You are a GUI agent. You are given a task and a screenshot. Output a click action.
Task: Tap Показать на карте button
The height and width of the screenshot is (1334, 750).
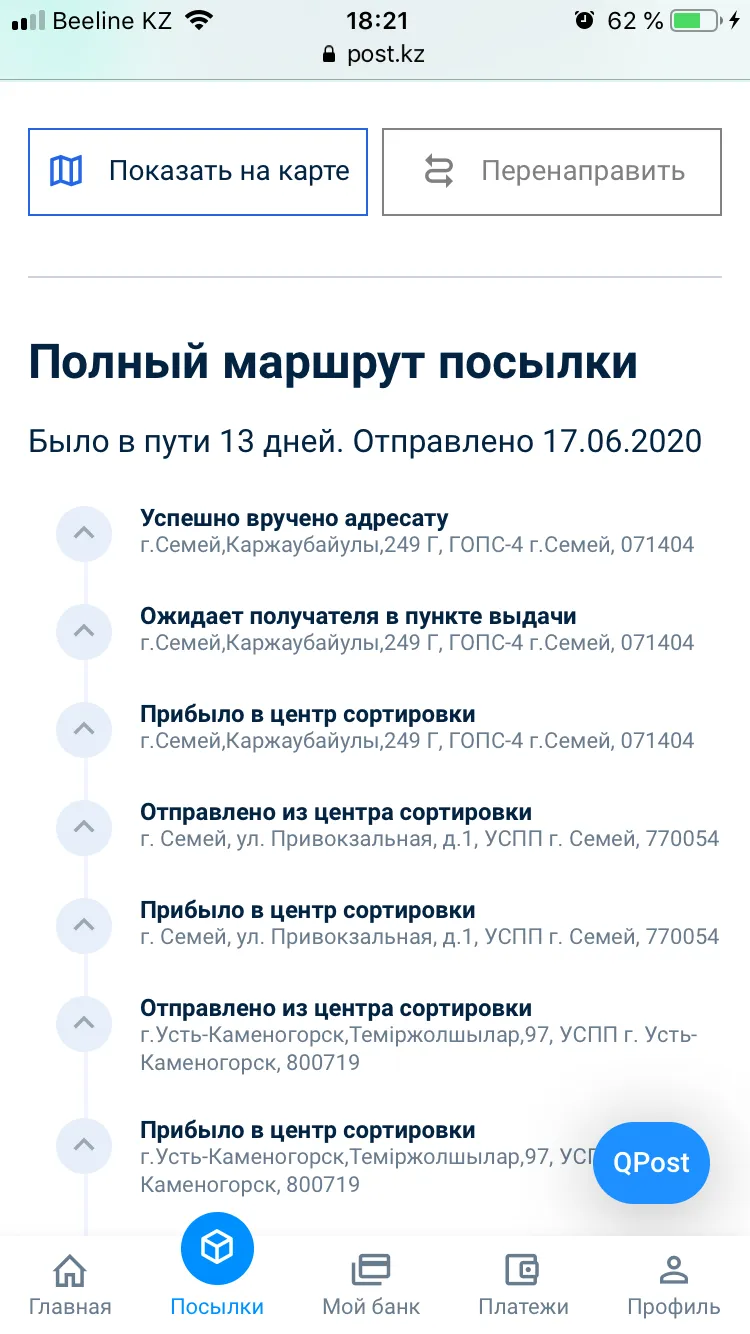click(198, 172)
